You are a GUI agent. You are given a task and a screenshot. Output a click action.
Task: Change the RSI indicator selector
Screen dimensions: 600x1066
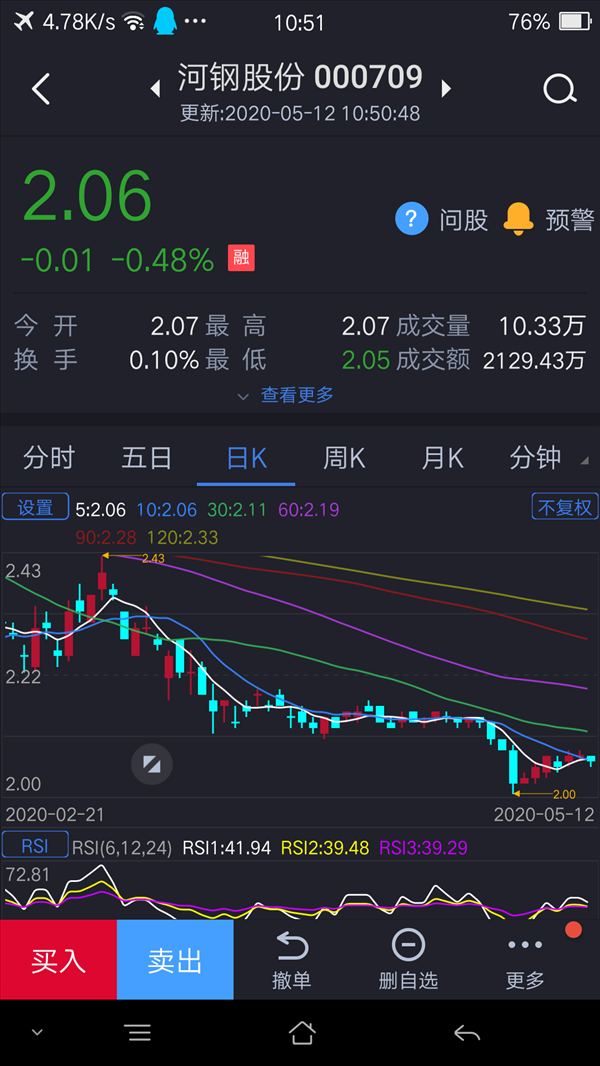point(35,845)
